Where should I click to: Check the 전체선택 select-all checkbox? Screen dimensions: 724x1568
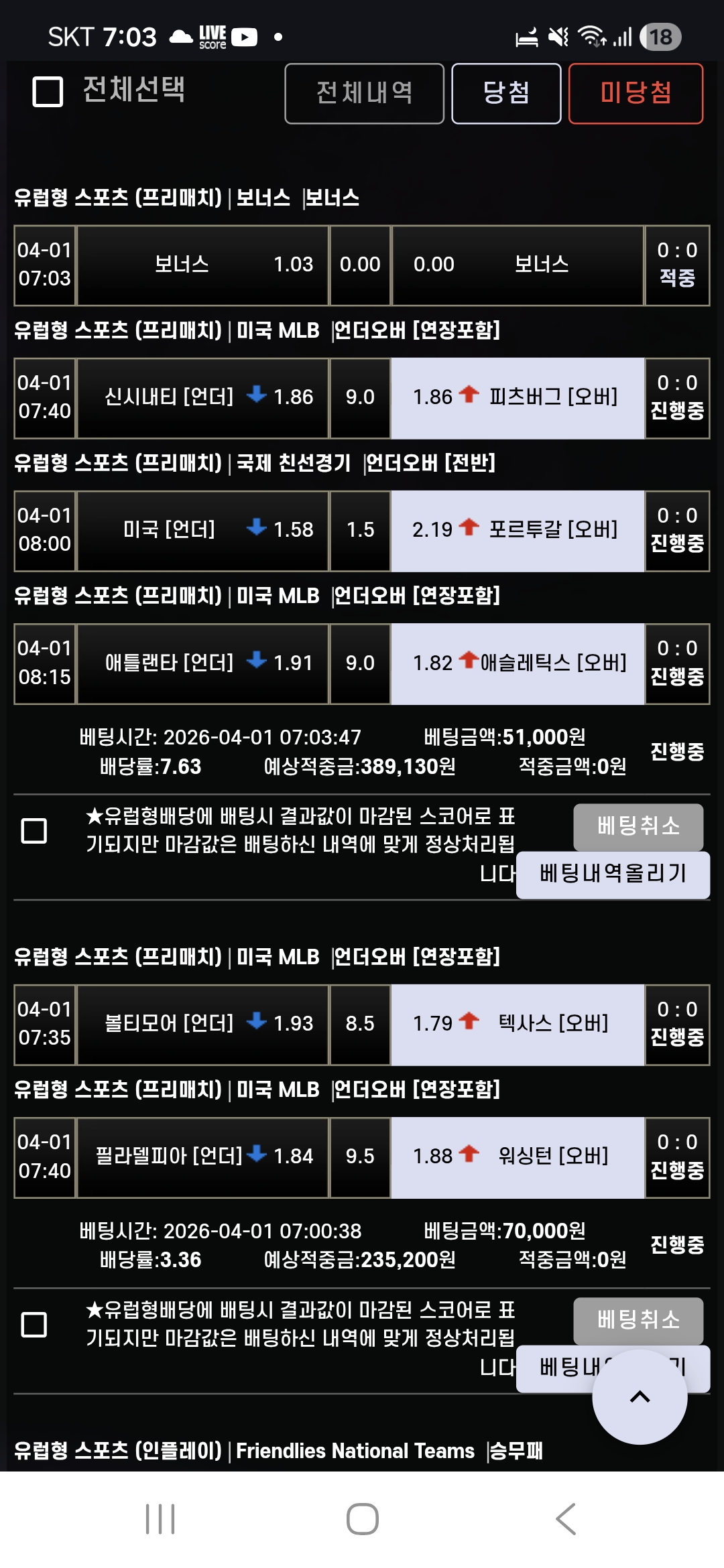point(48,92)
